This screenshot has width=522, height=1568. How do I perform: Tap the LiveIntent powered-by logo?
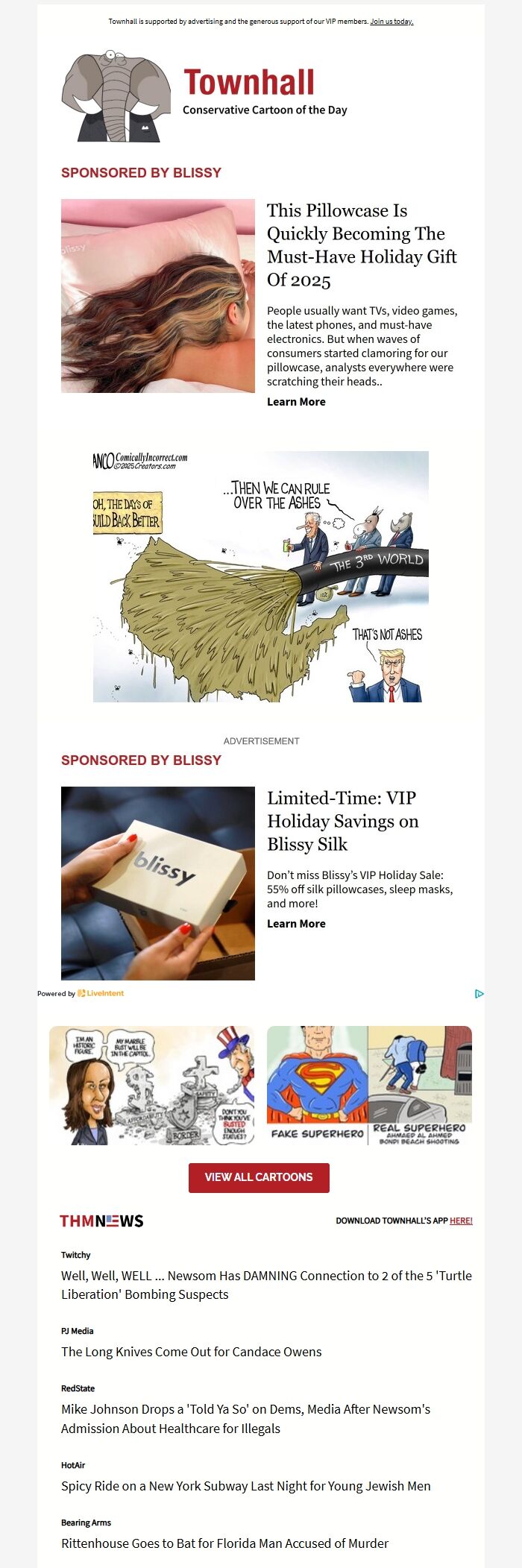point(101,993)
